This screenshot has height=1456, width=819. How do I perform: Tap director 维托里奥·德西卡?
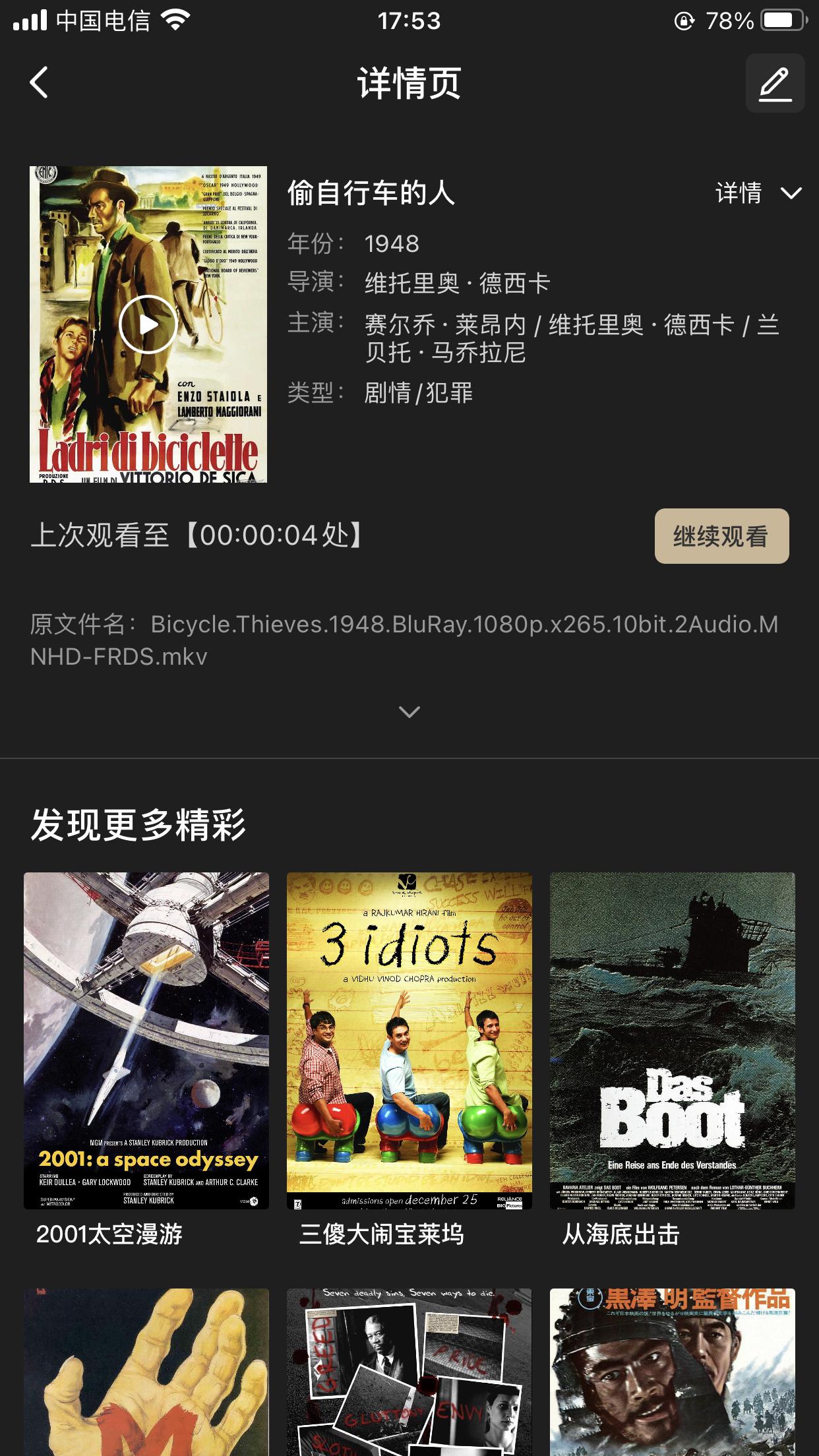(458, 283)
